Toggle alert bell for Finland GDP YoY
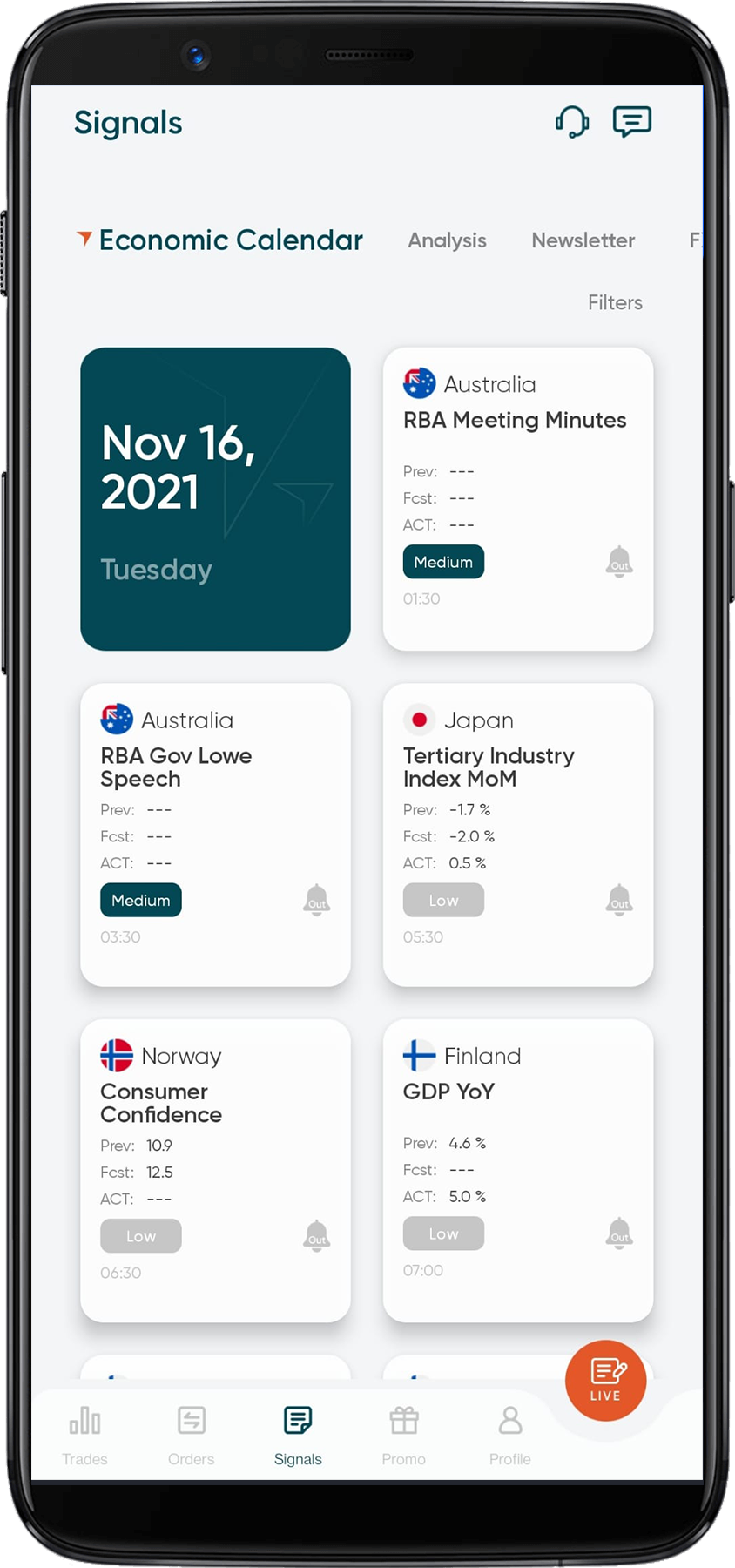Screen dimensions: 735x1568 coord(619,1233)
